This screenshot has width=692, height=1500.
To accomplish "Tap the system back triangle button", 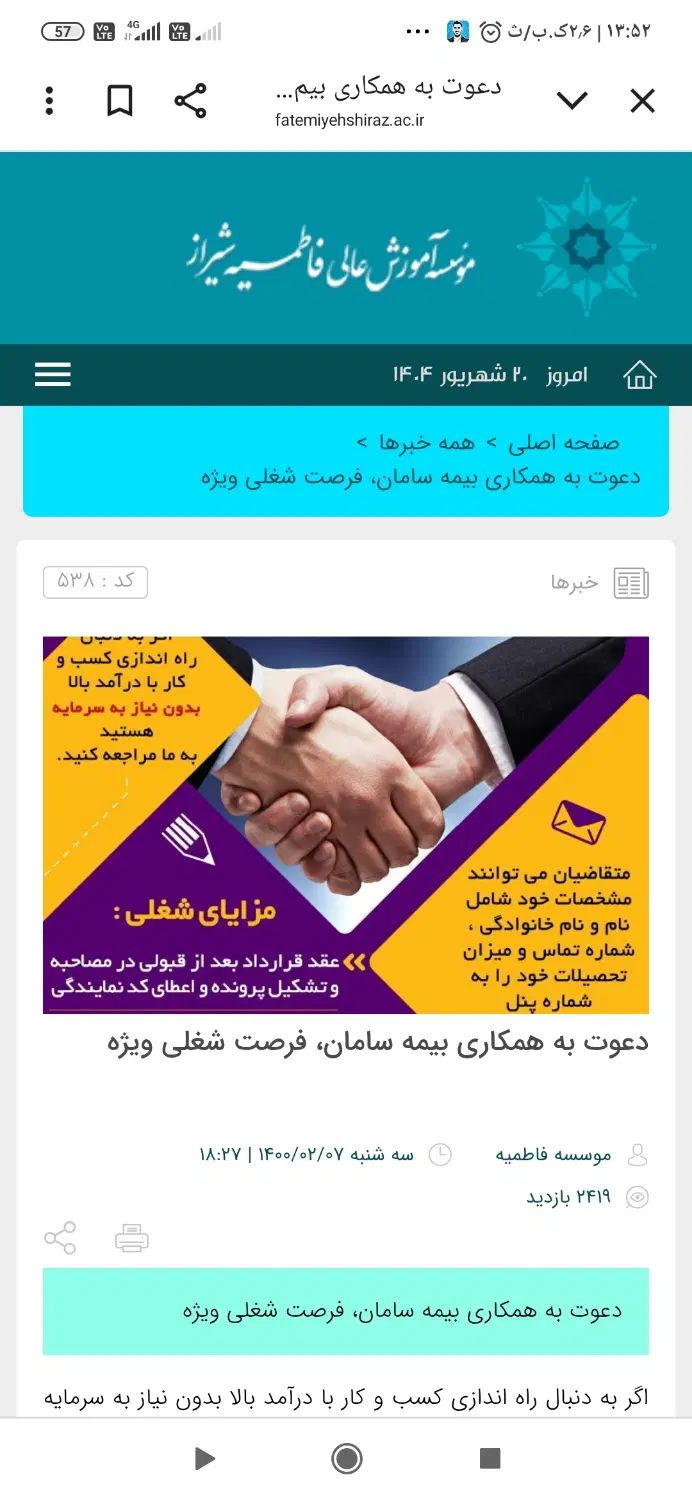I will coord(204,1459).
